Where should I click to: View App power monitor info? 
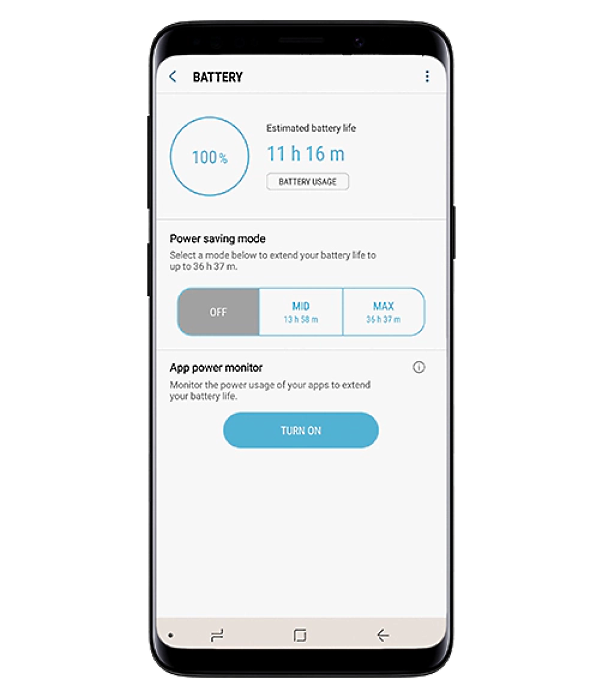click(x=419, y=367)
